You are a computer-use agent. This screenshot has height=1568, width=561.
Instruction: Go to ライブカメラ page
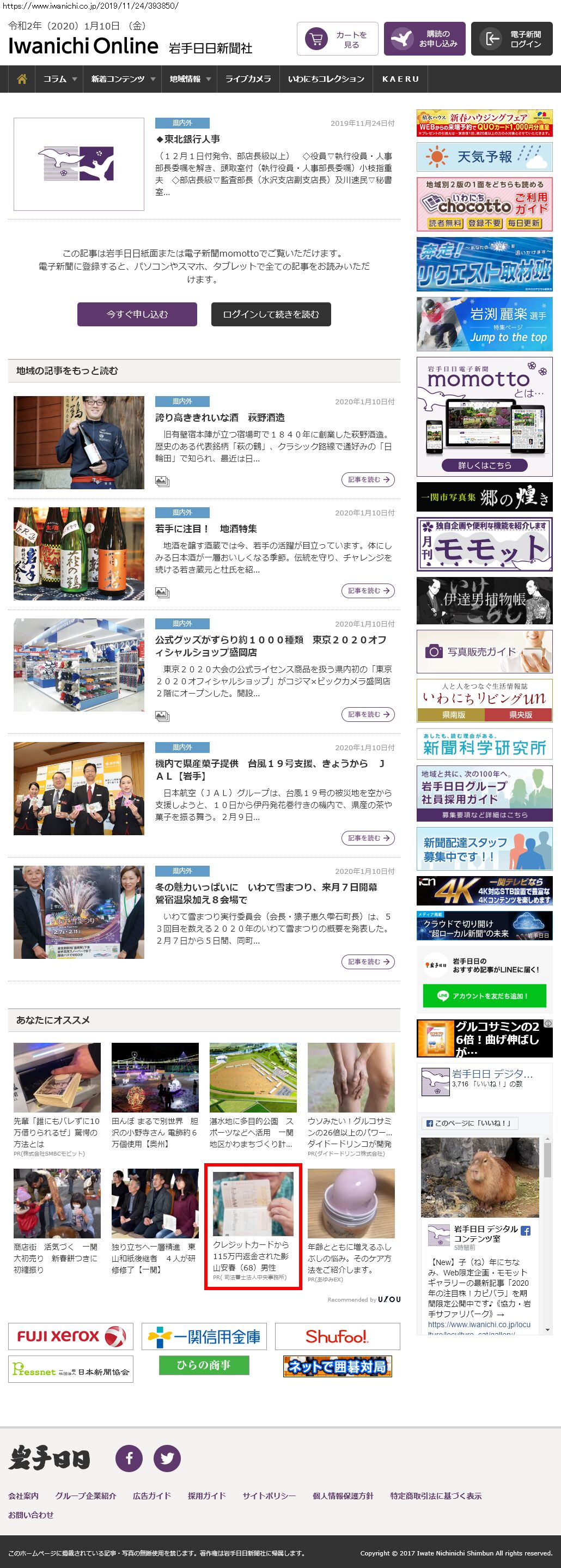[x=248, y=79]
